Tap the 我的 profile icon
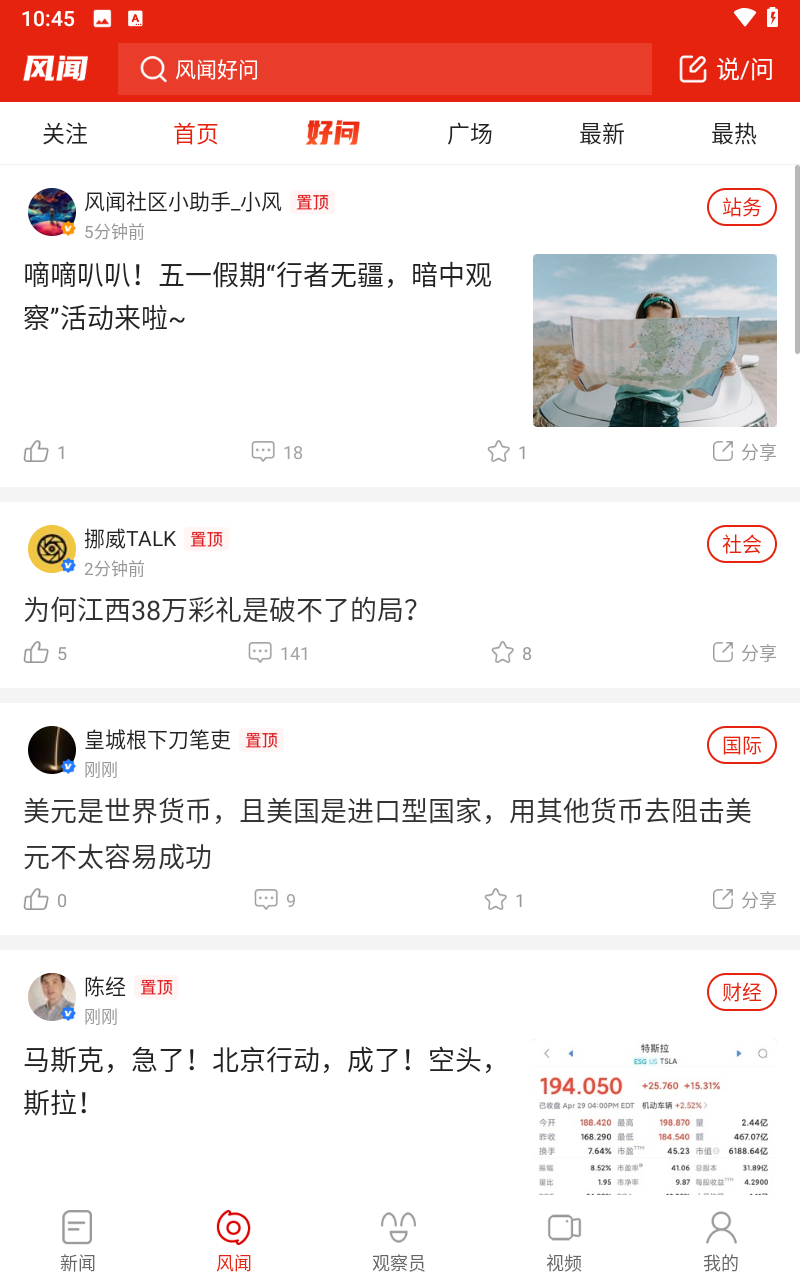 click(721, 1227)
